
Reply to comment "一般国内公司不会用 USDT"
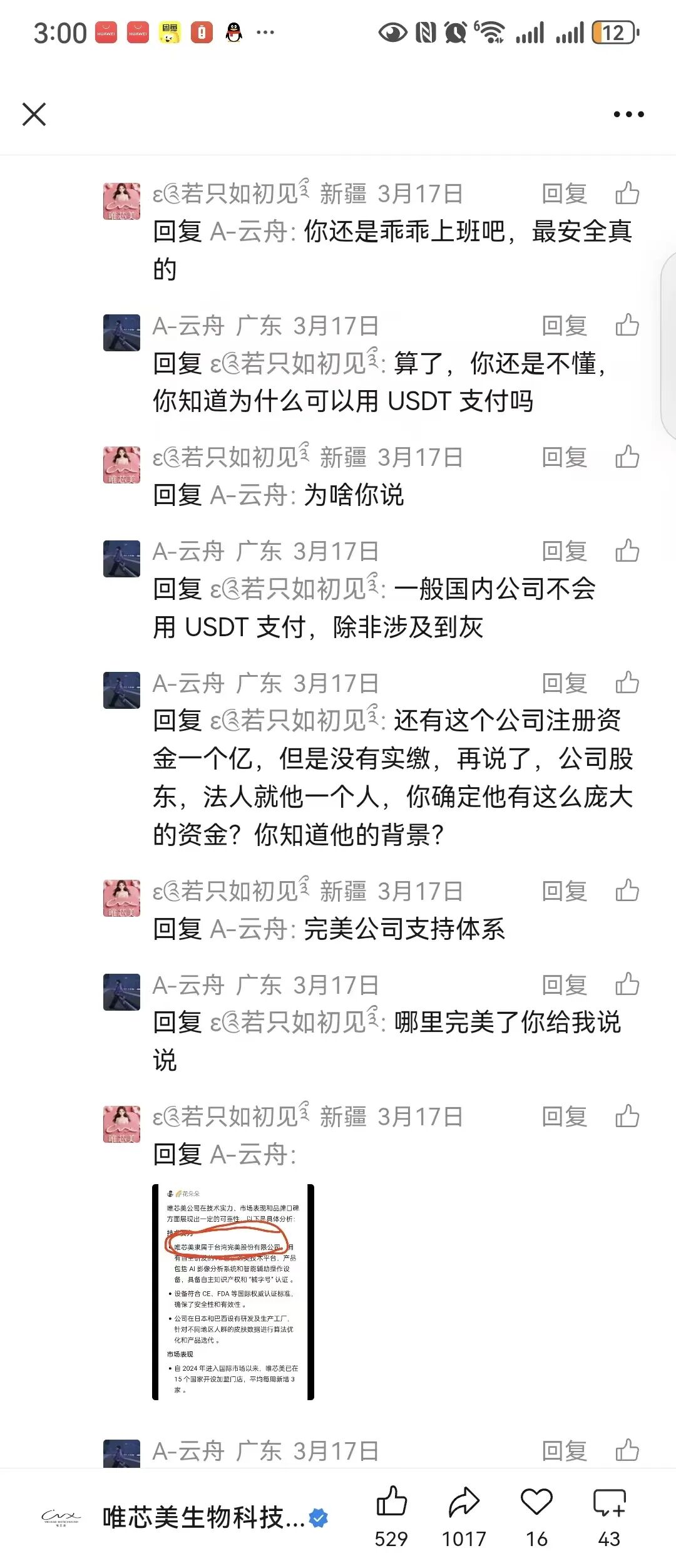tap(564, 551)
